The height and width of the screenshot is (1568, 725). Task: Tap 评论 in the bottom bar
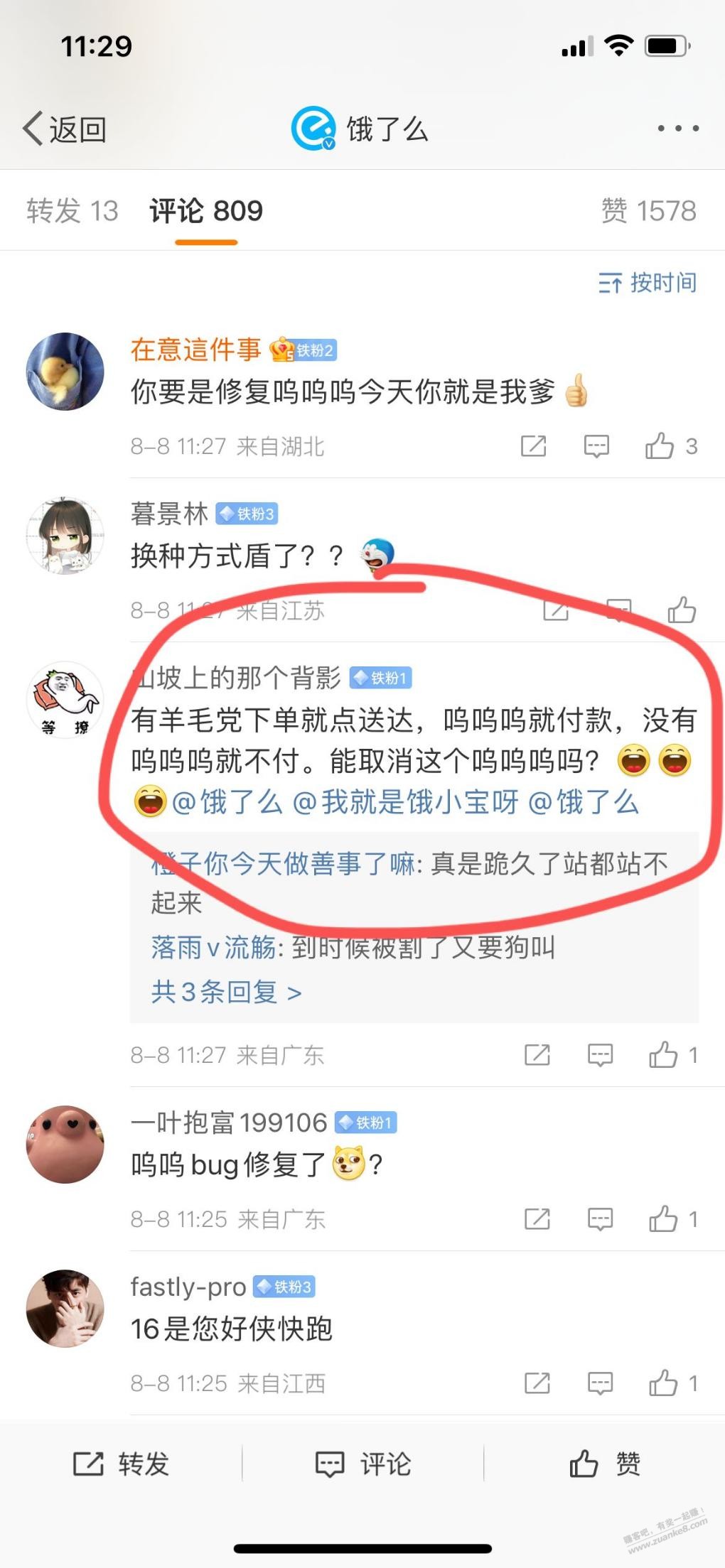coord(362,1464)
